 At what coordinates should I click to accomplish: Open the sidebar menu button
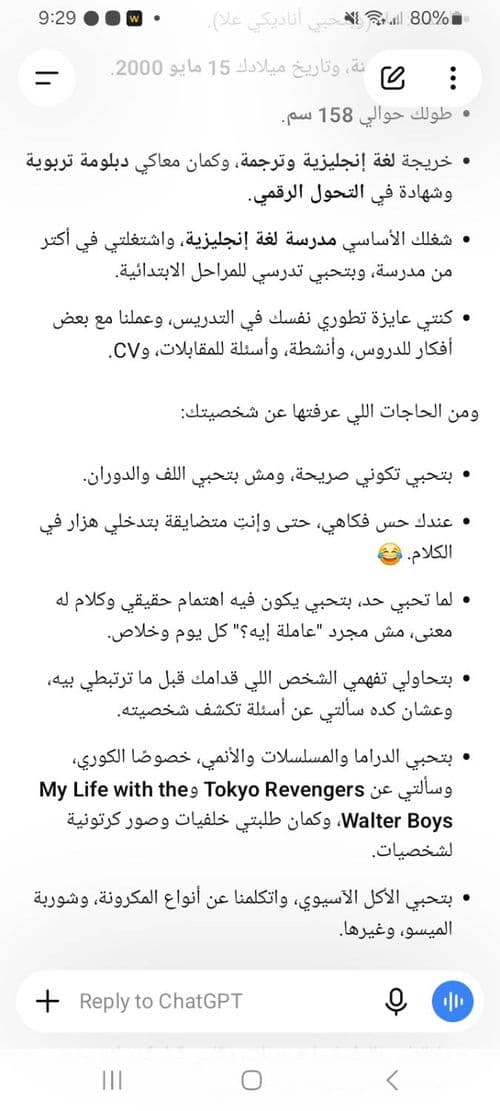(47, 78)
